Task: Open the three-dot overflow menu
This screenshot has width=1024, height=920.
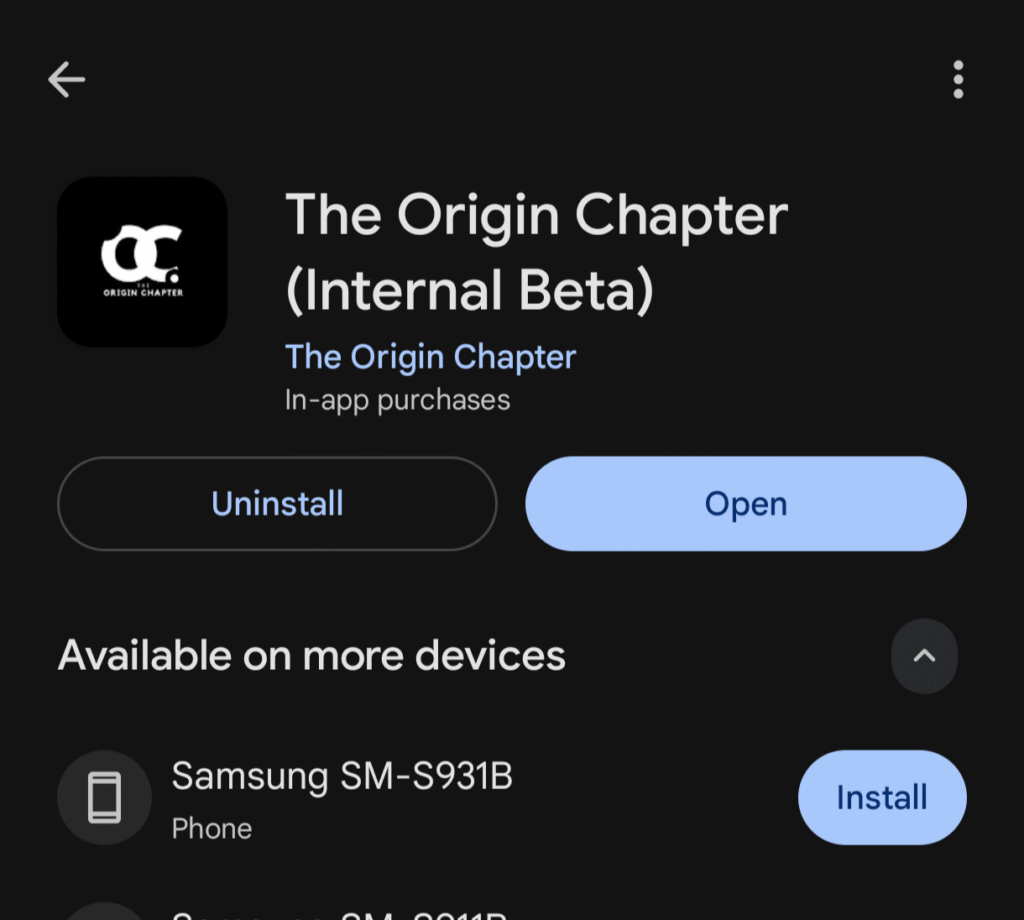Action: pyautogui.click(x=958, y=80)
